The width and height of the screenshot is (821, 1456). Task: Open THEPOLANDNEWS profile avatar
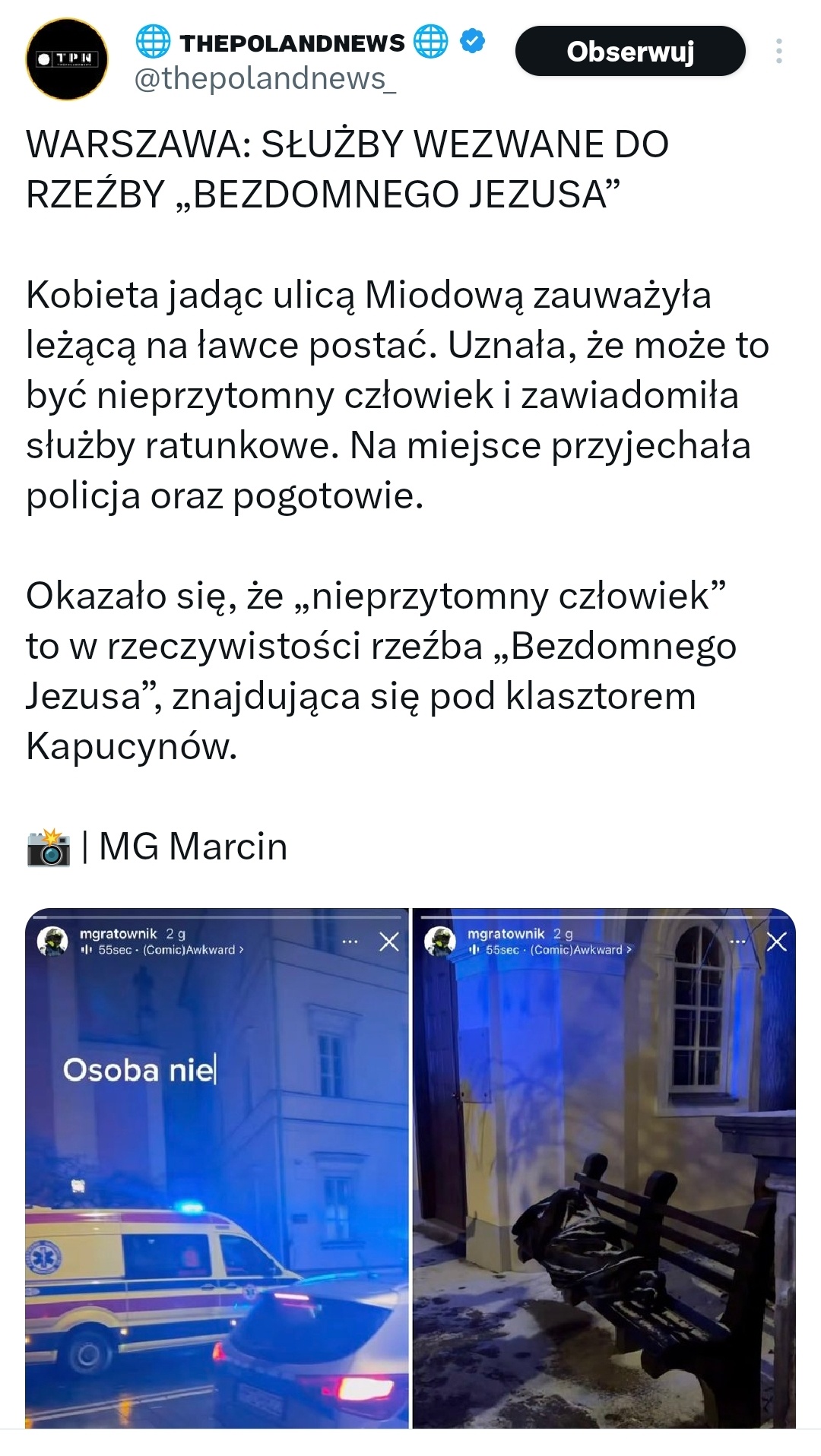click(66, 59)
